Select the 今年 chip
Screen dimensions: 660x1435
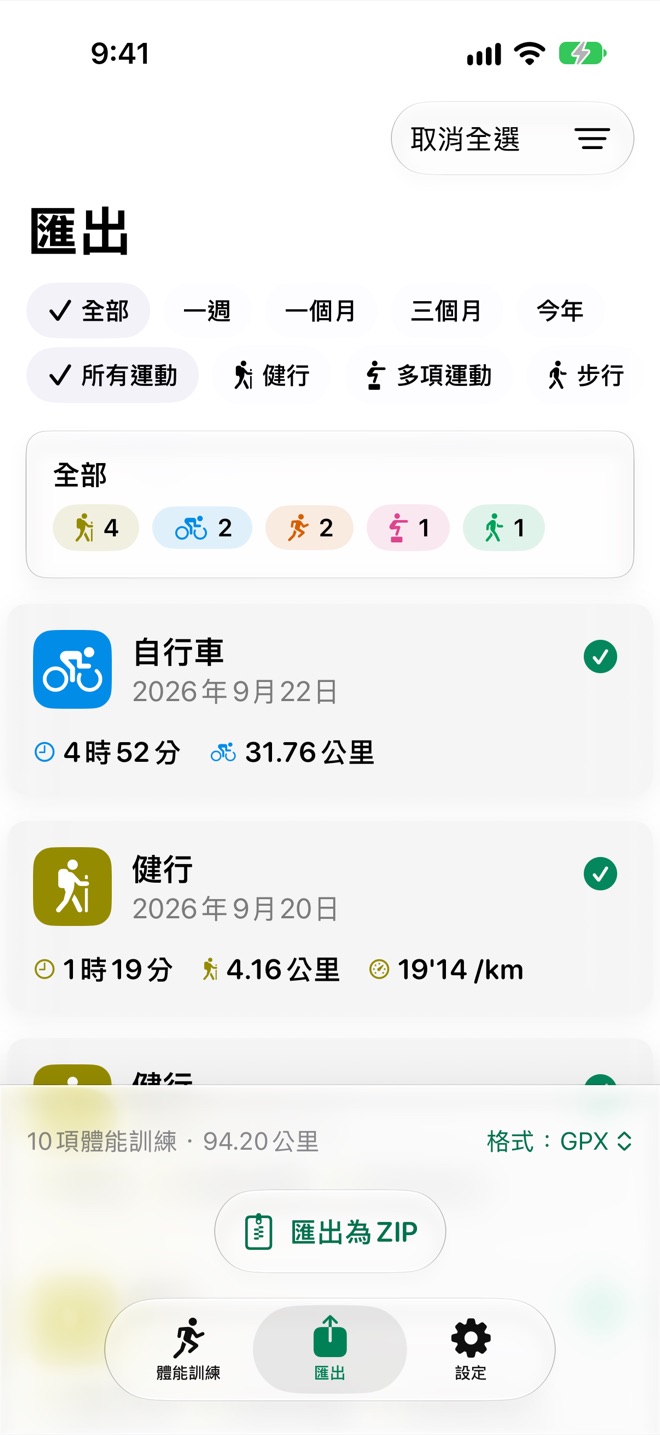tap(560, 311)
